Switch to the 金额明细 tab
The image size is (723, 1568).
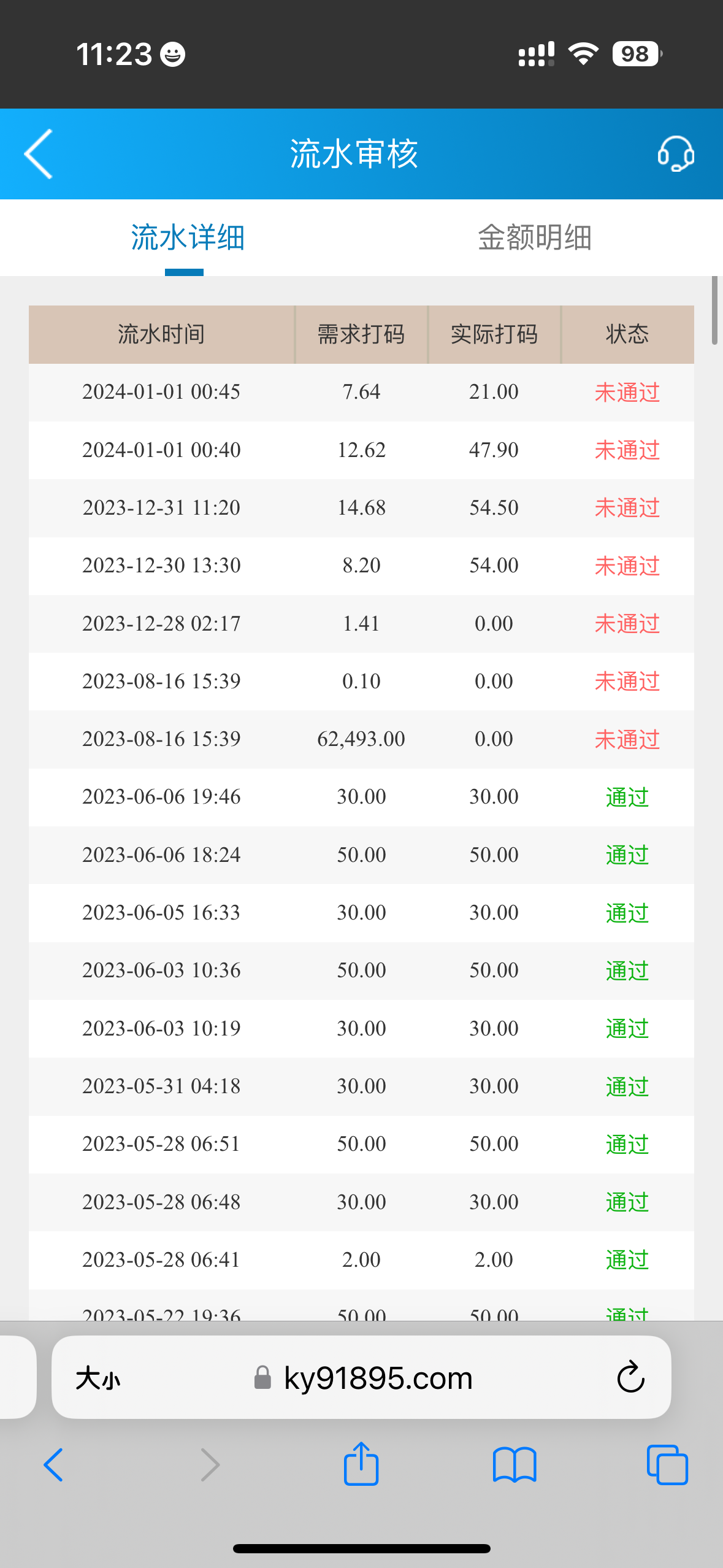(x=534, y=238)
